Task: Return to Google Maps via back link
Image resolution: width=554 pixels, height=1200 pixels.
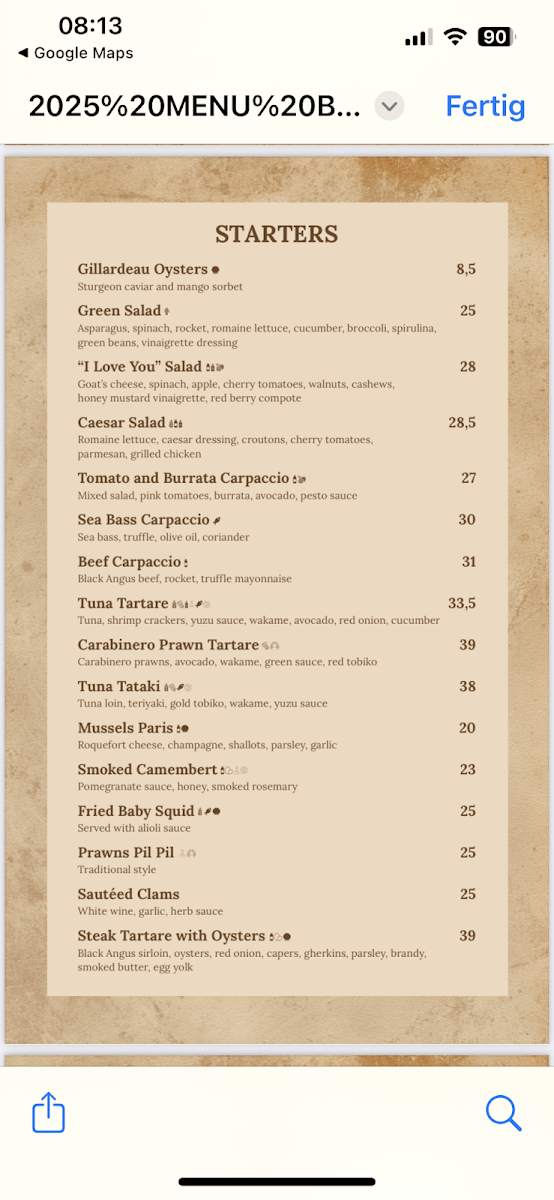Action: (76, 53)
